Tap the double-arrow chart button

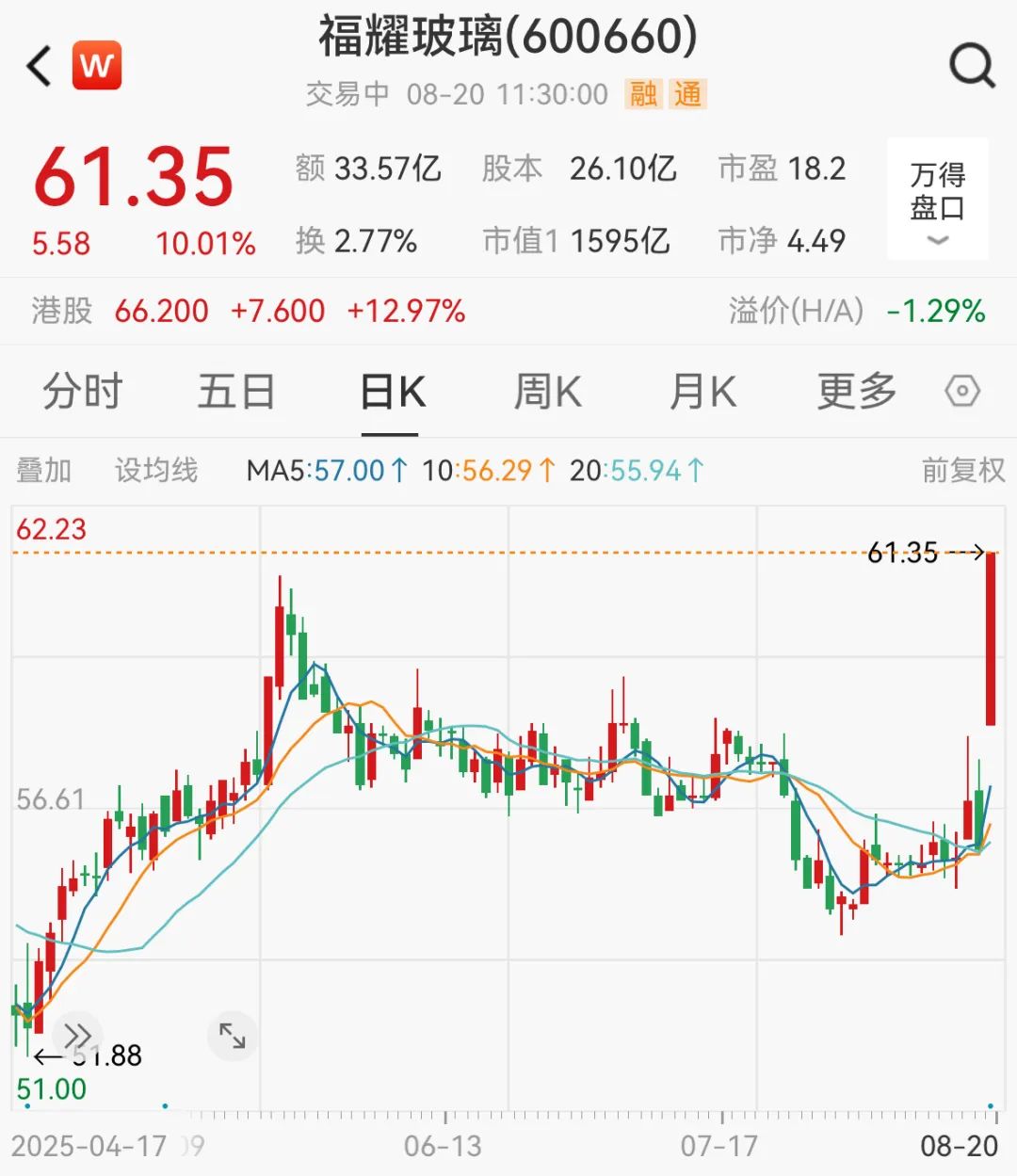pos(77,1036)
